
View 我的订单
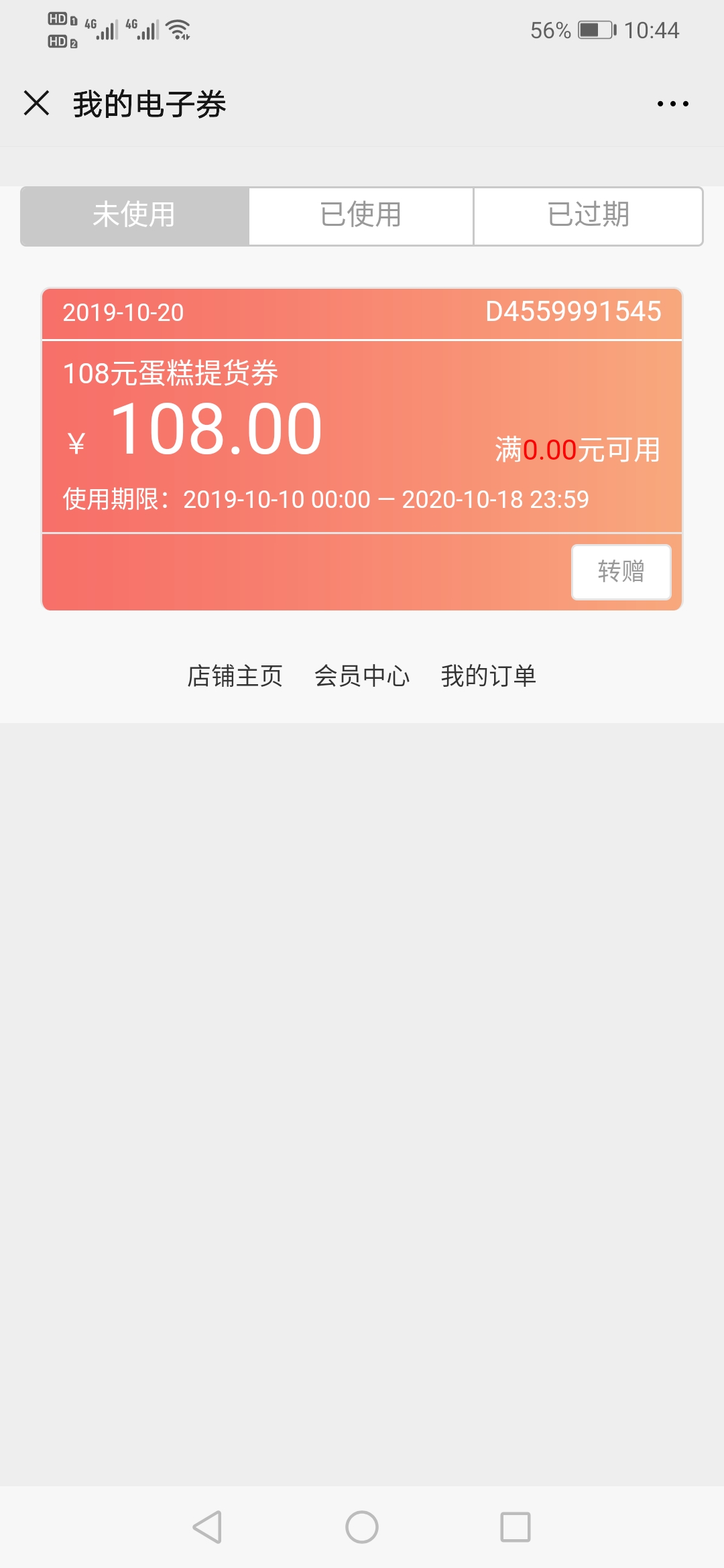(489, 676)
